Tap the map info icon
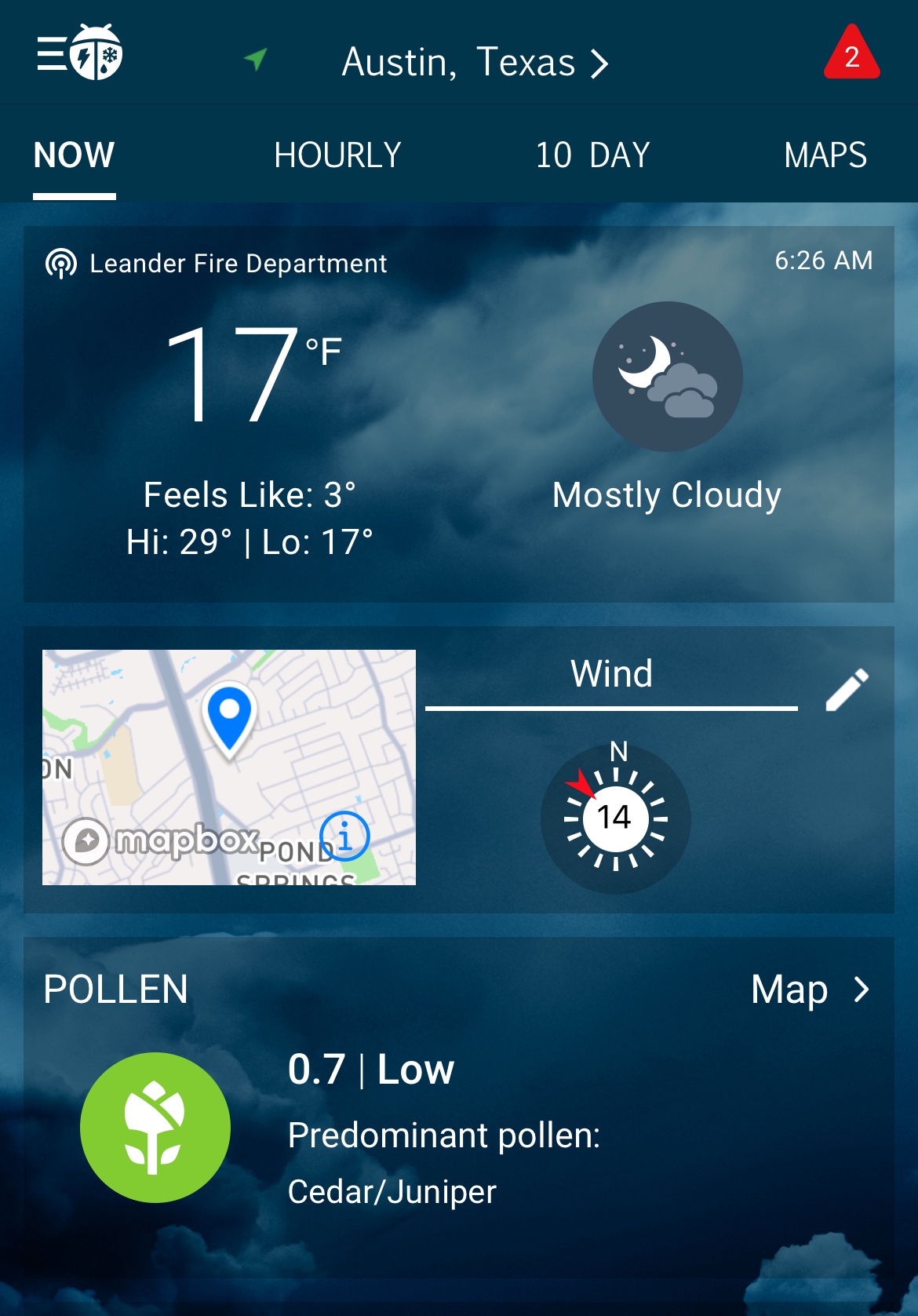Viewport: 918px width, 1316px height. [x=344, y=836]
